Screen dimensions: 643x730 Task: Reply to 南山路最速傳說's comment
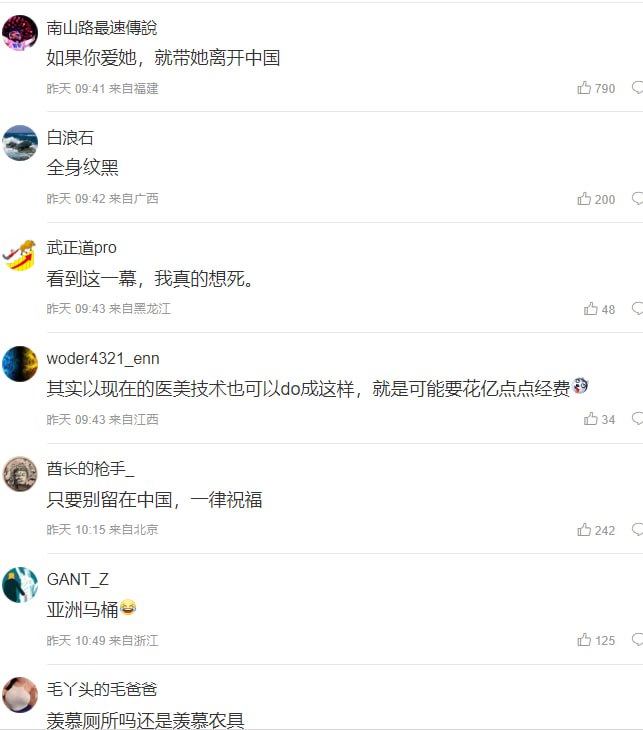pos(637,88)
